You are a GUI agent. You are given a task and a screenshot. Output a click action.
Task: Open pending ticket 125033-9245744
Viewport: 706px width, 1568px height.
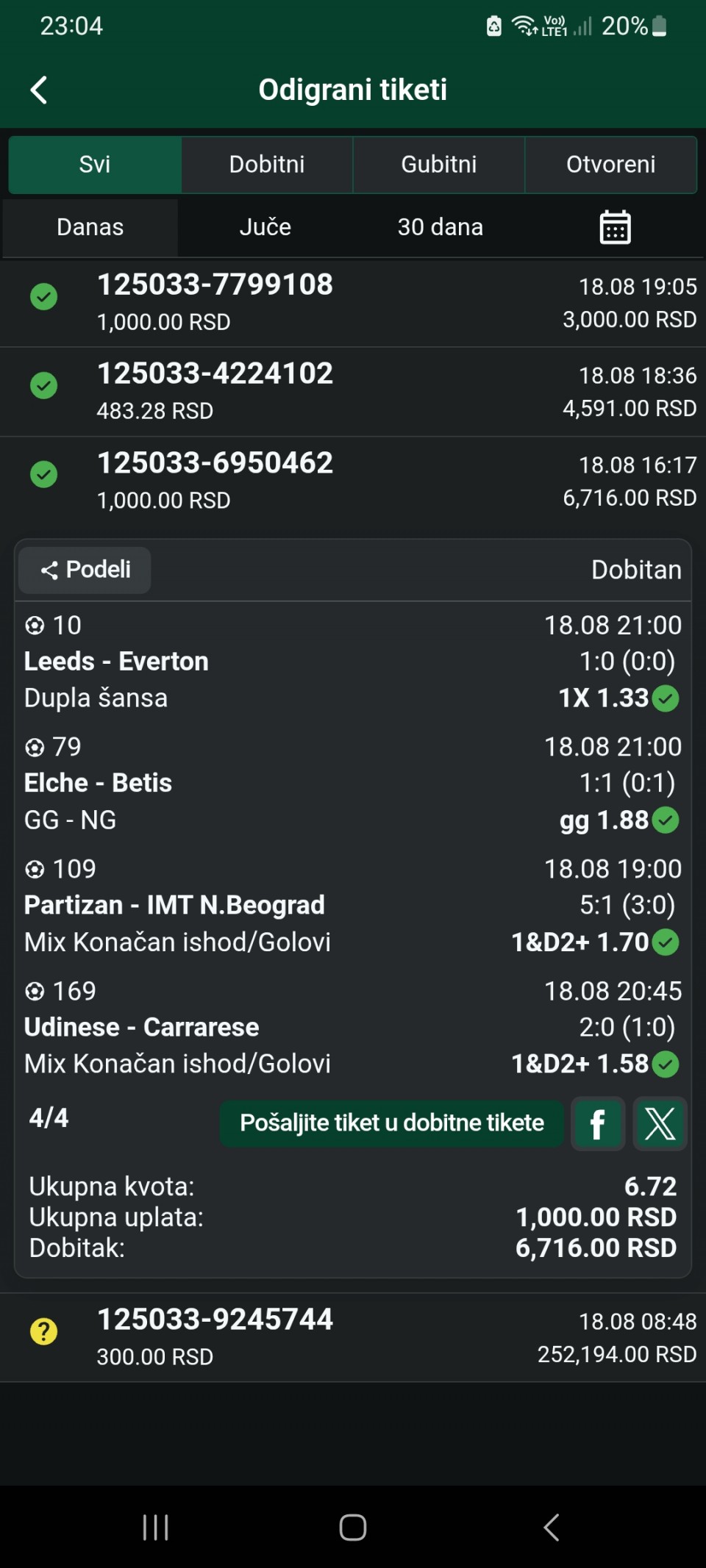353,1337
